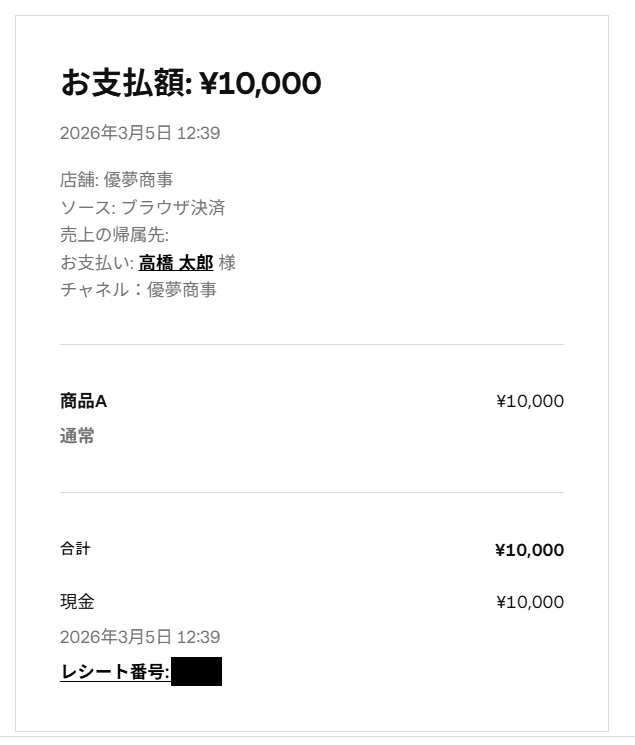635x745 pixels.
Task: Open the レシート番号 receipt link
Action: 140,672
